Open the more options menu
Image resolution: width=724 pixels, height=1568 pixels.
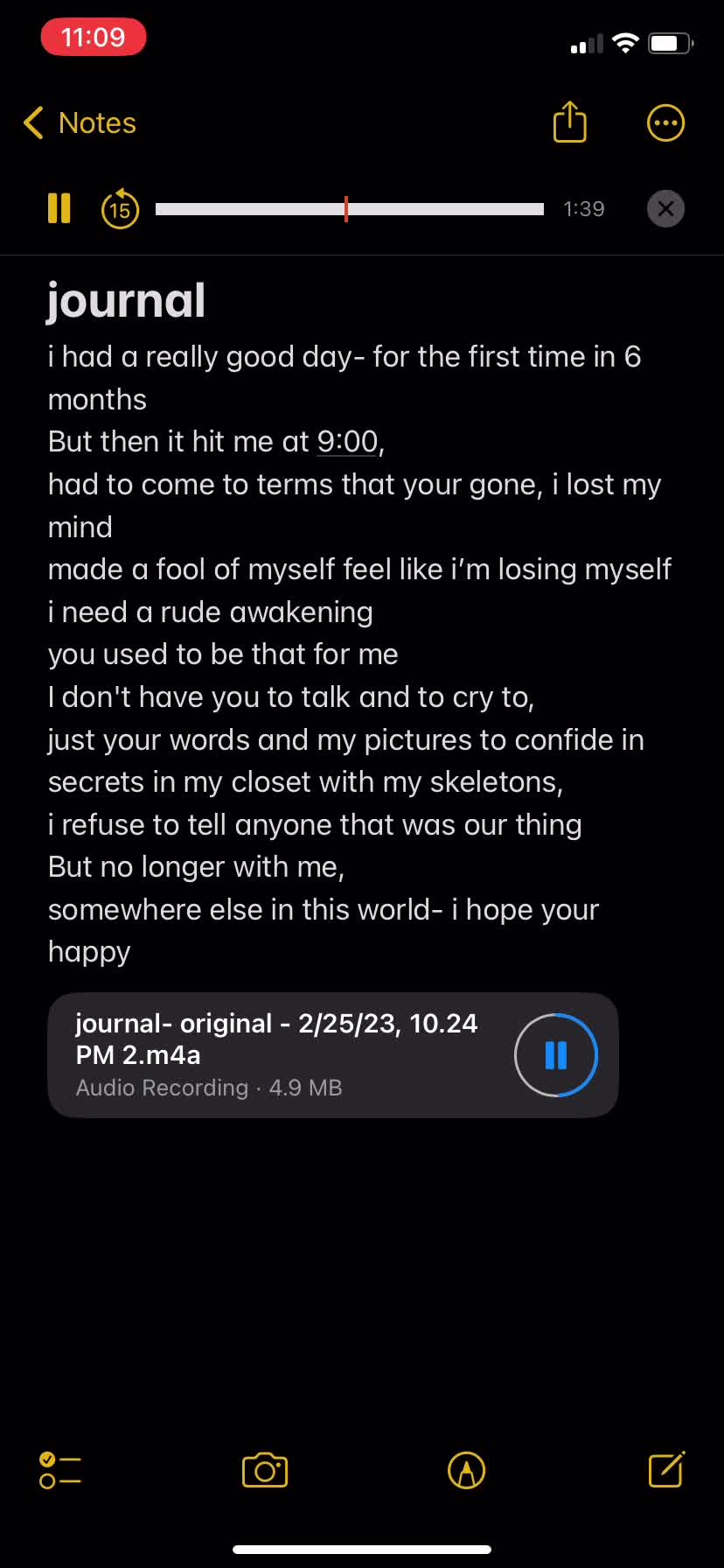click(x=665, y=123)
